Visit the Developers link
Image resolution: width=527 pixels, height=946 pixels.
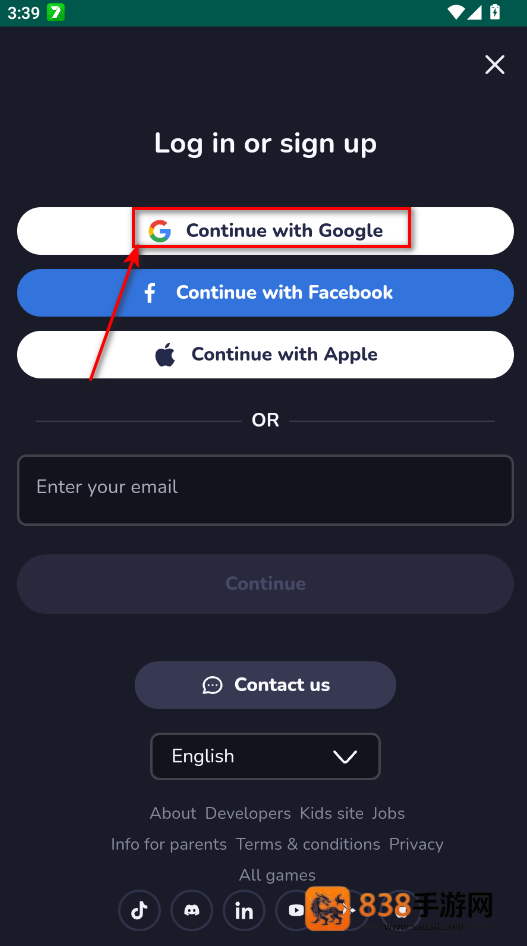(248, 813)
